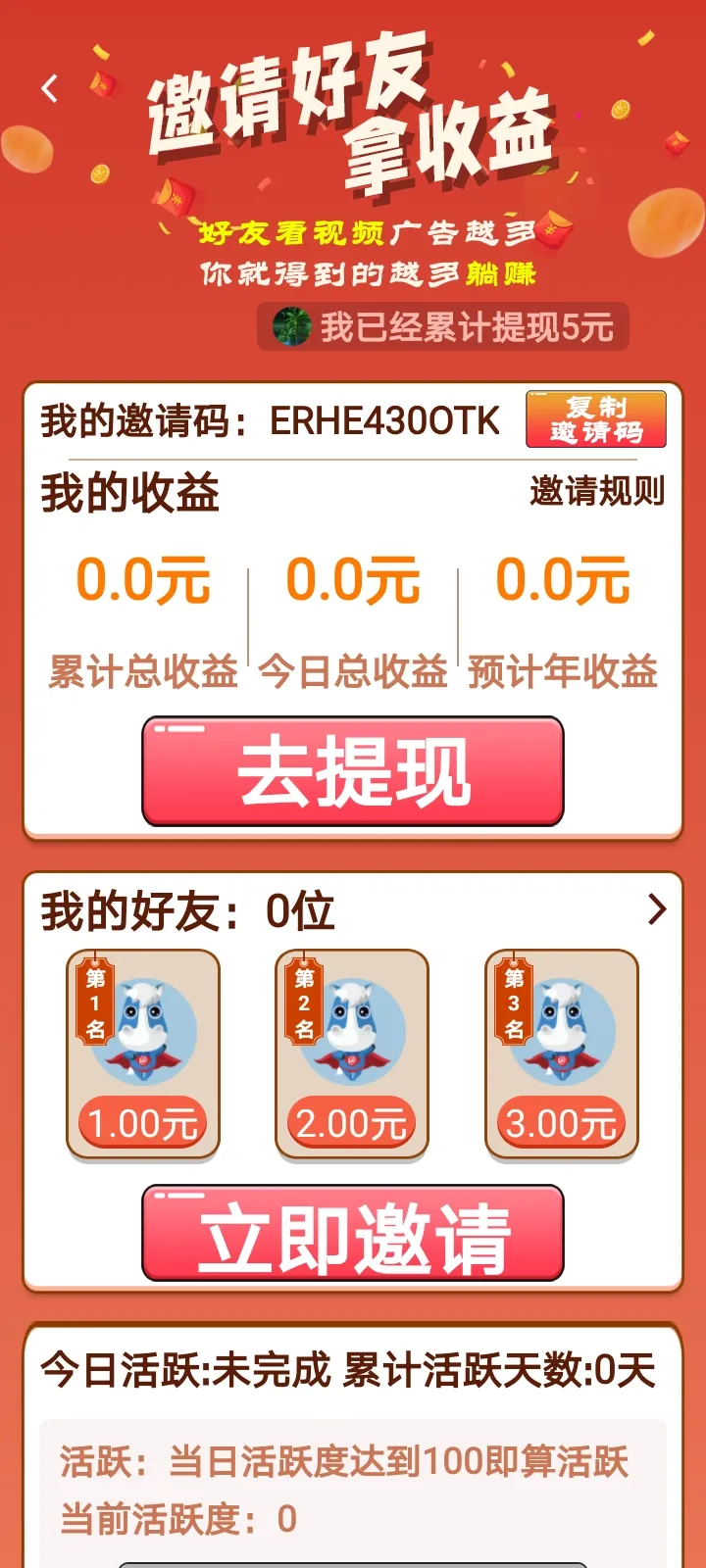Expand 我的好友 friend list via the chevron
Viewport: 706px width, 1568px height.
(659, 909)
